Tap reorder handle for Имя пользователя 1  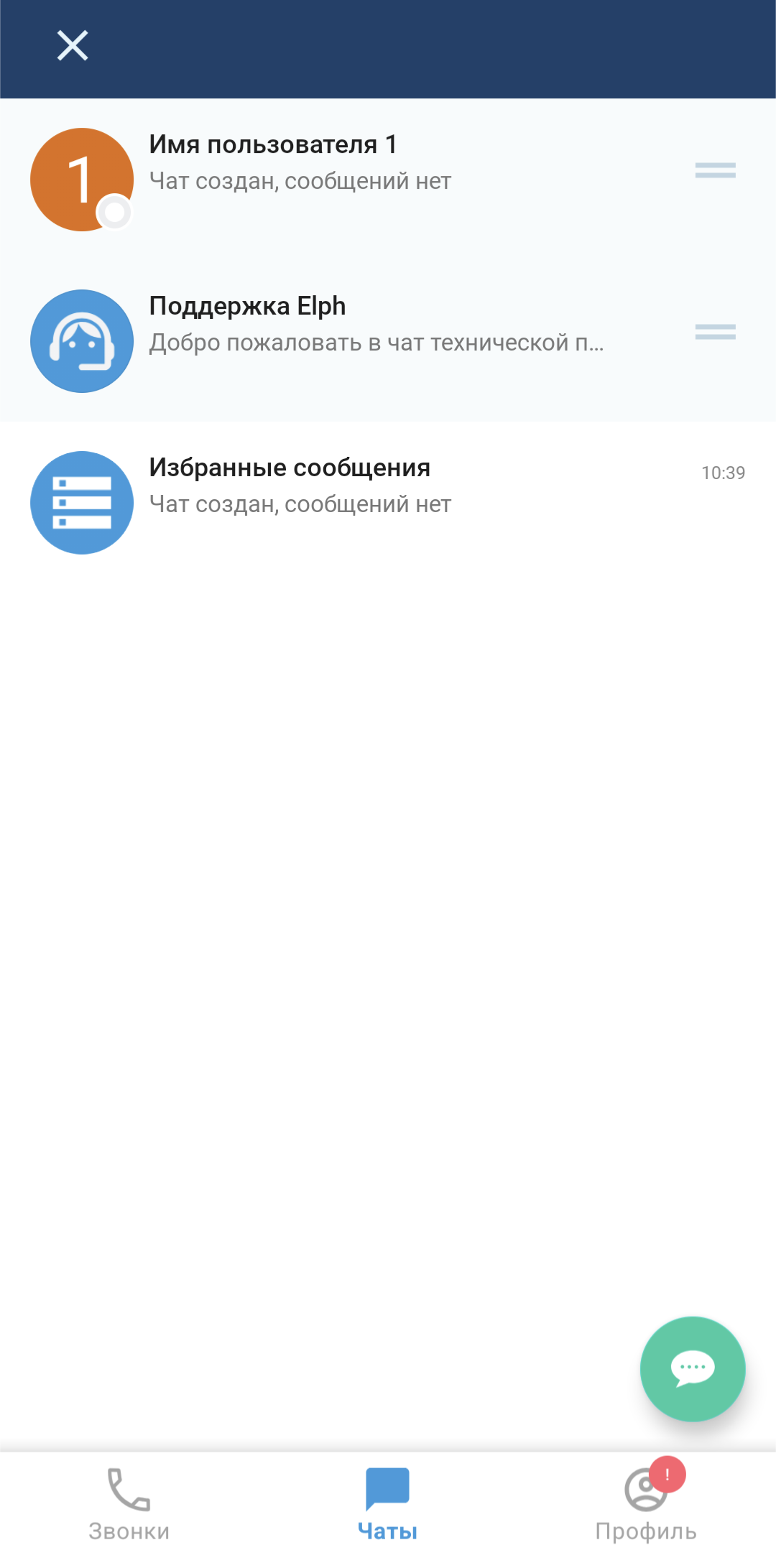pos(715,170)
